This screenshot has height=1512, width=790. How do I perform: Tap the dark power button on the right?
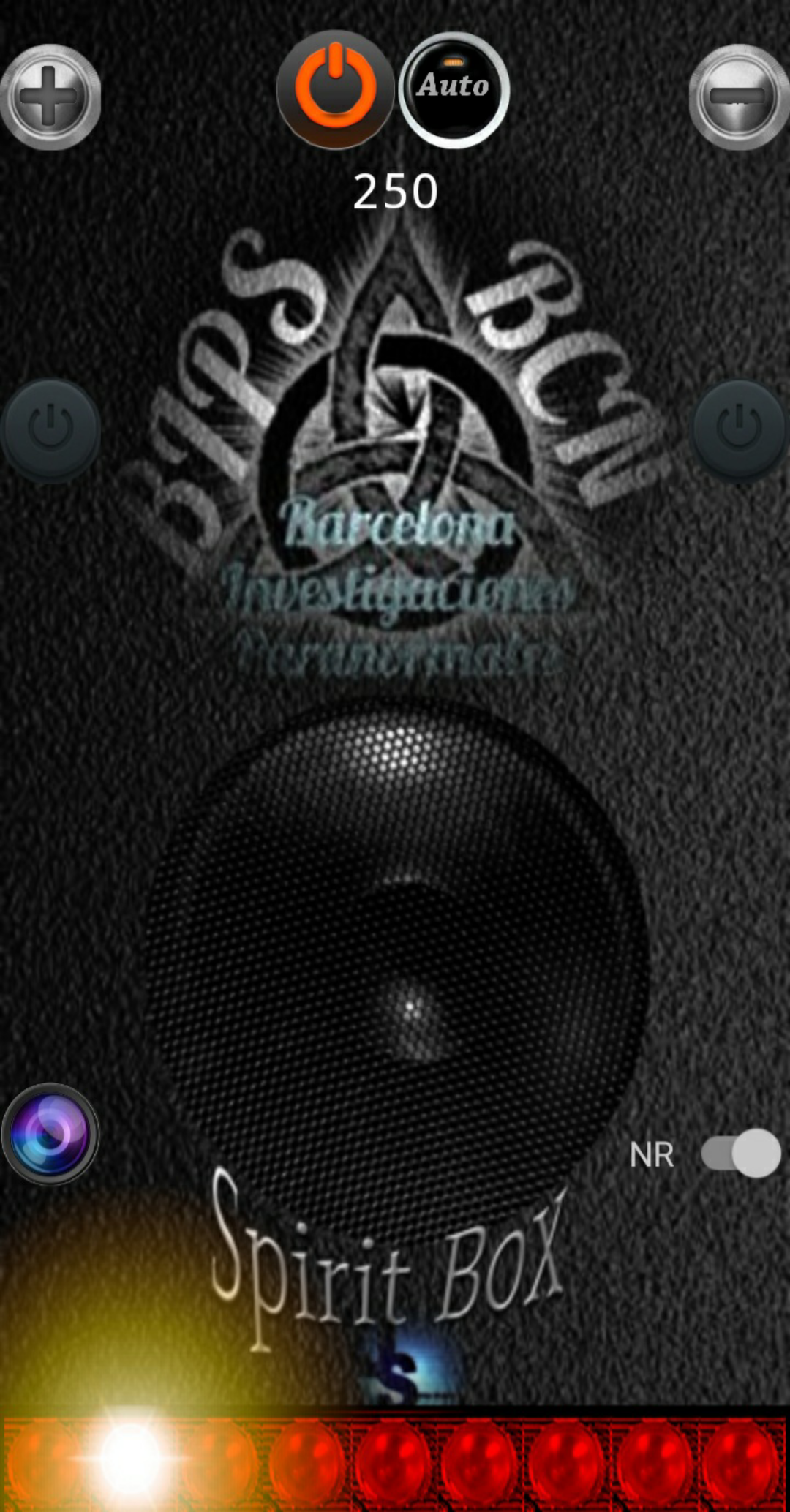[739, 429]
